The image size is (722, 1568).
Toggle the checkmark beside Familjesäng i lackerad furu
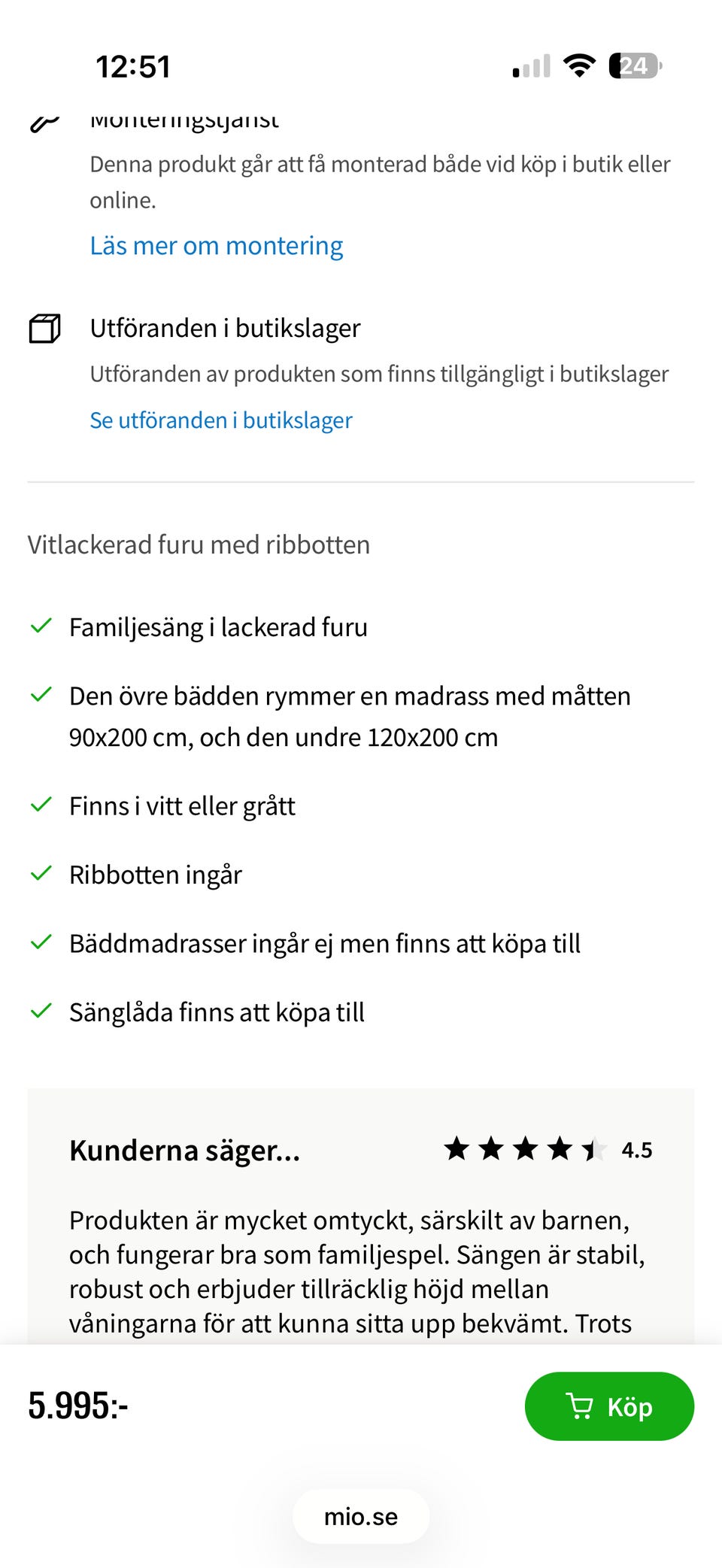point(41,625)
